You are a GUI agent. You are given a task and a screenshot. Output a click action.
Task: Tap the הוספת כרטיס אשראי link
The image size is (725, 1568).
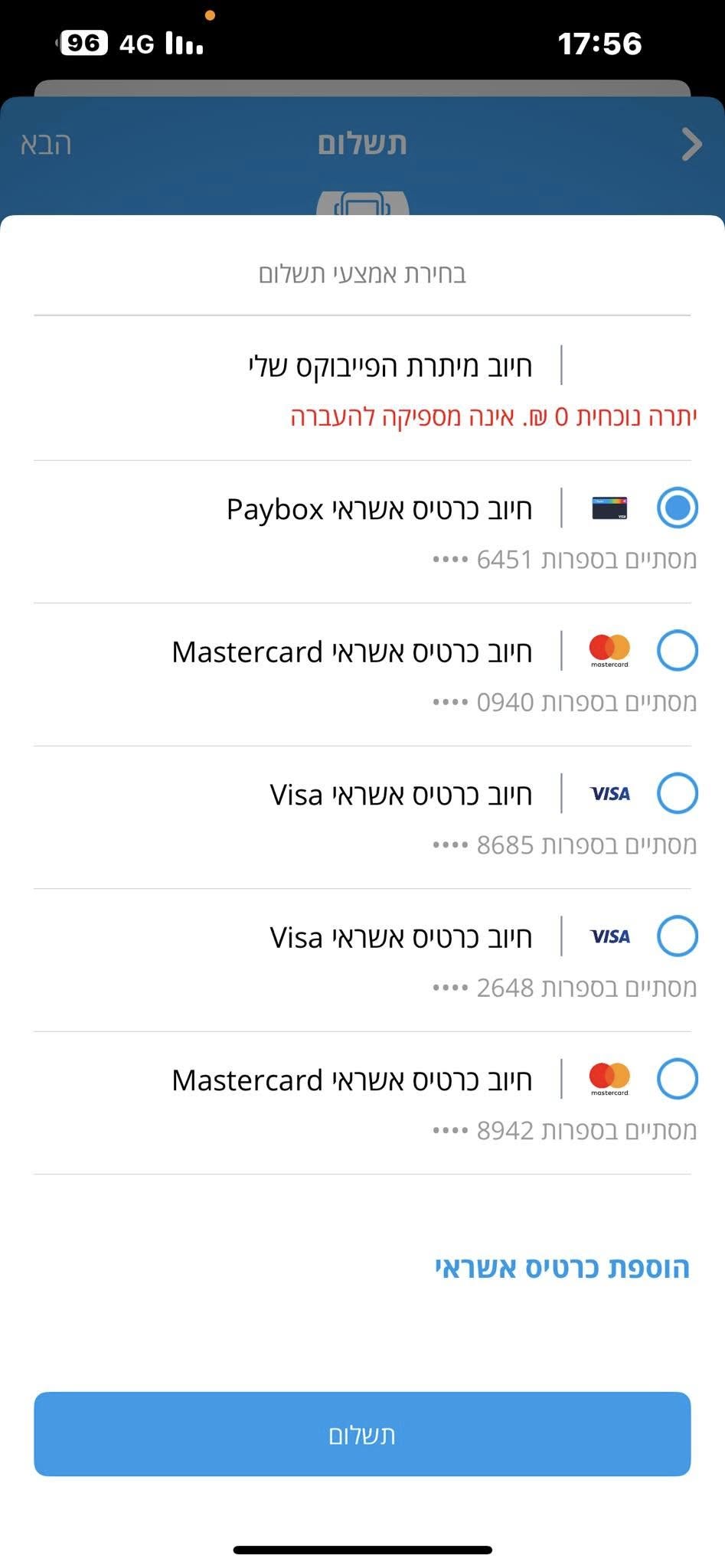coord(563,1268)
